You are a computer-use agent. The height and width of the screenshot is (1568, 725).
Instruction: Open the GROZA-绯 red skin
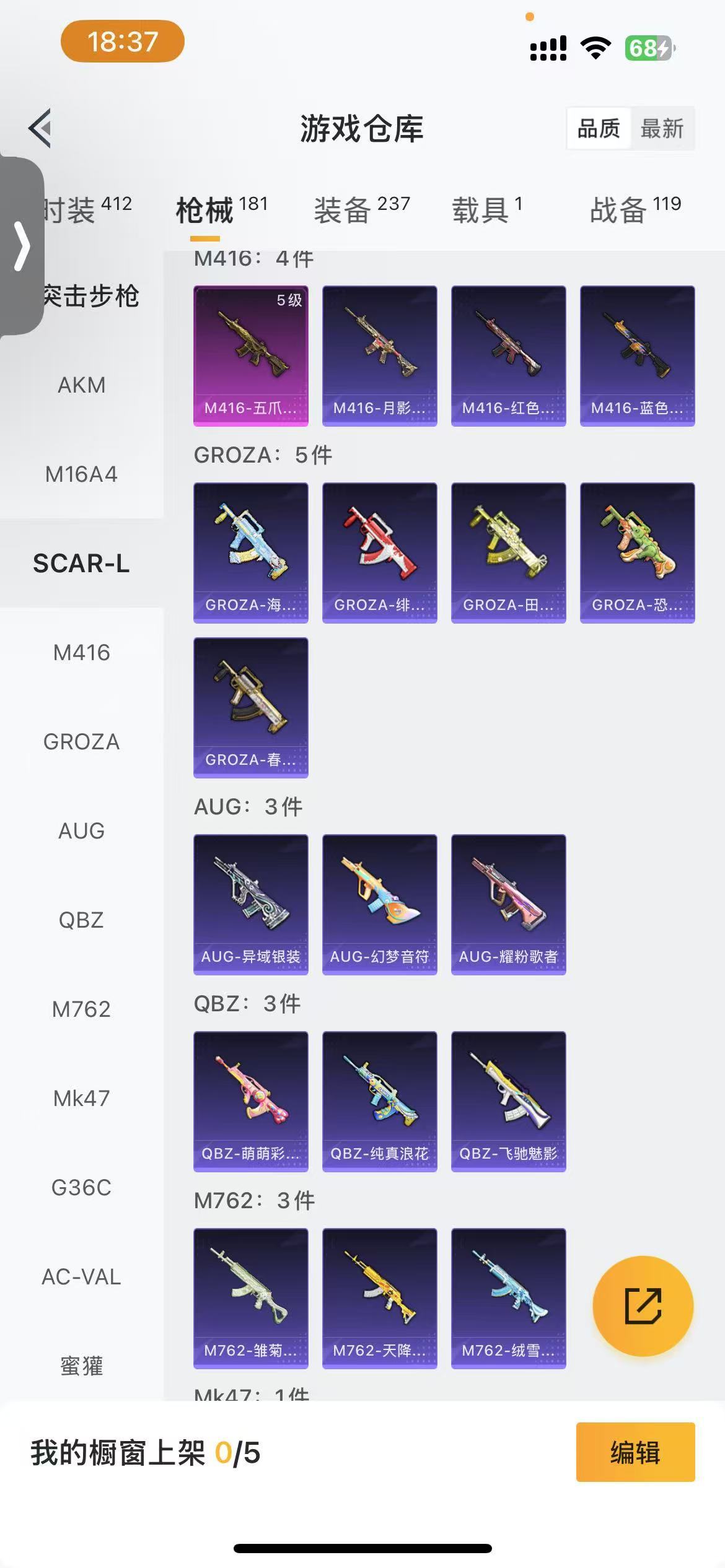click(380, 552)
